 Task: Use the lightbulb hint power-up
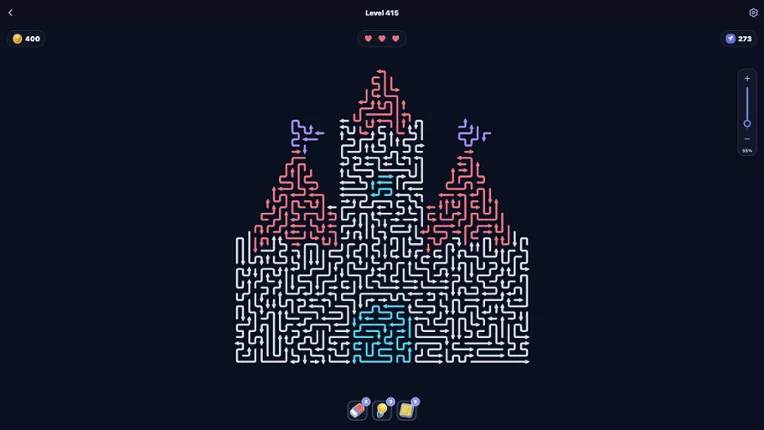click(382, 410)
